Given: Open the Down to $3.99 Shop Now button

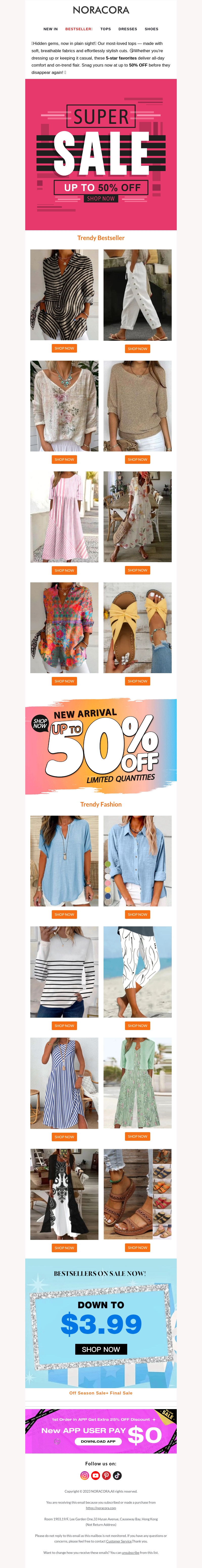Looking at the screenshot, I should (101, 1350).
